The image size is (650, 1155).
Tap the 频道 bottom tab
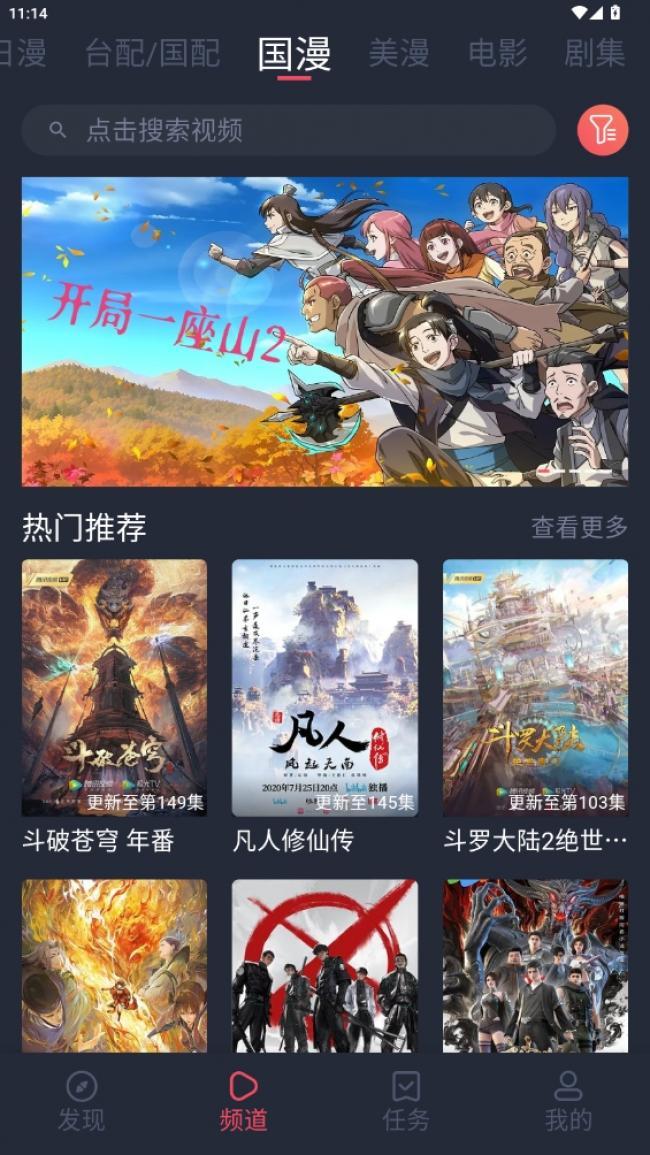(x=243, y=1102)
